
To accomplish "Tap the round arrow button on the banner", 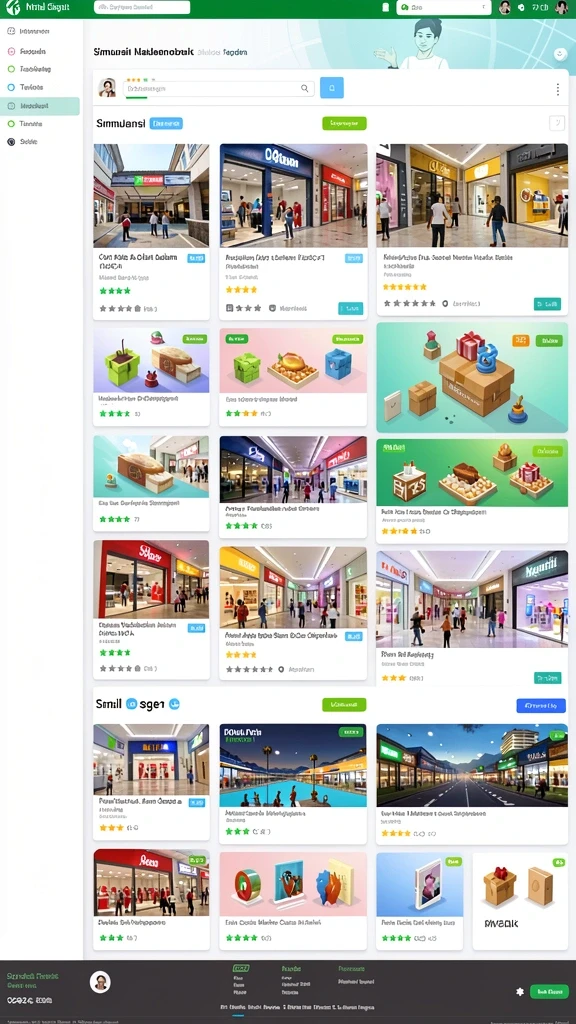I will [559, 54].
